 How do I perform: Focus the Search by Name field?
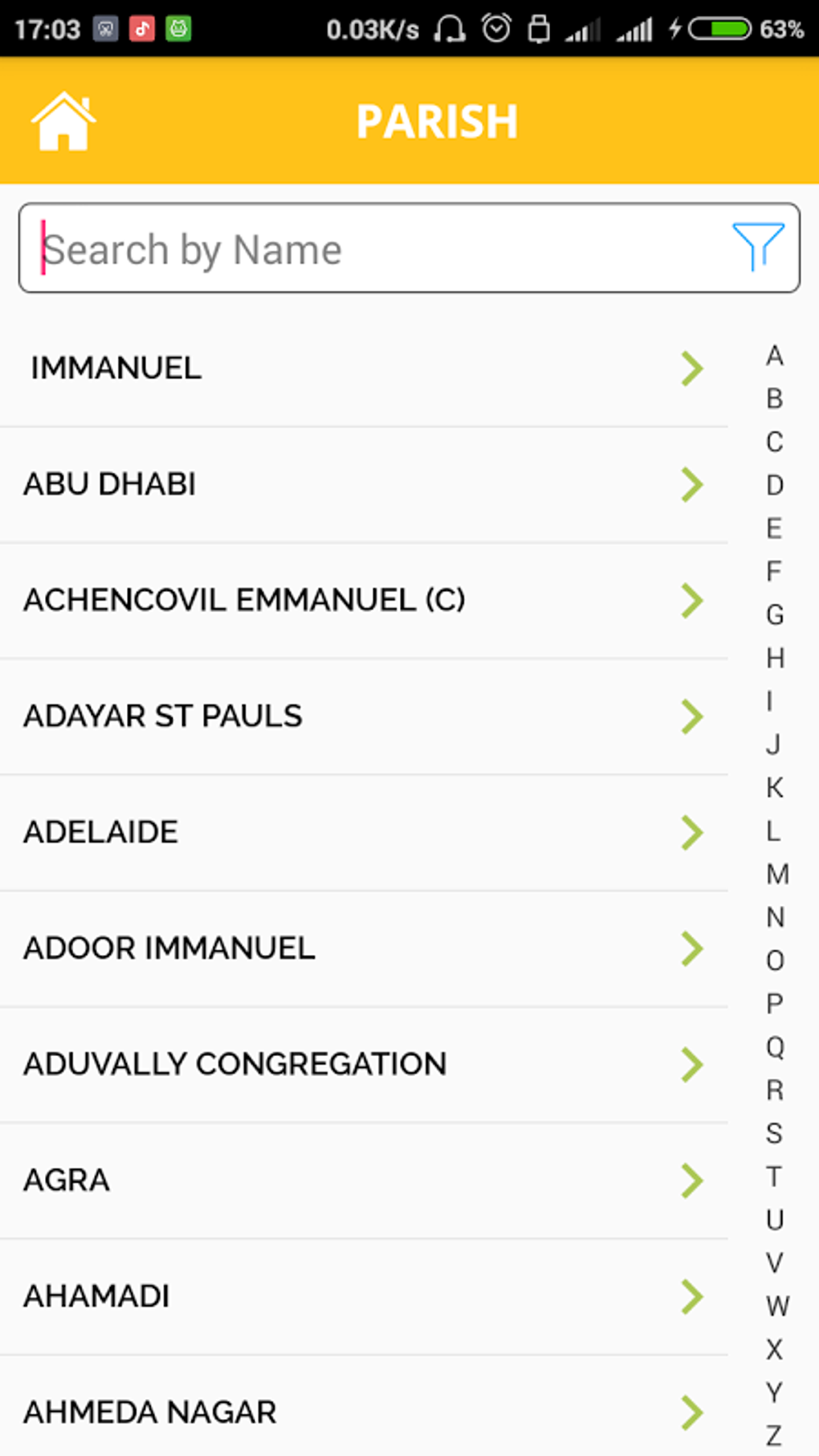point(377,249)
